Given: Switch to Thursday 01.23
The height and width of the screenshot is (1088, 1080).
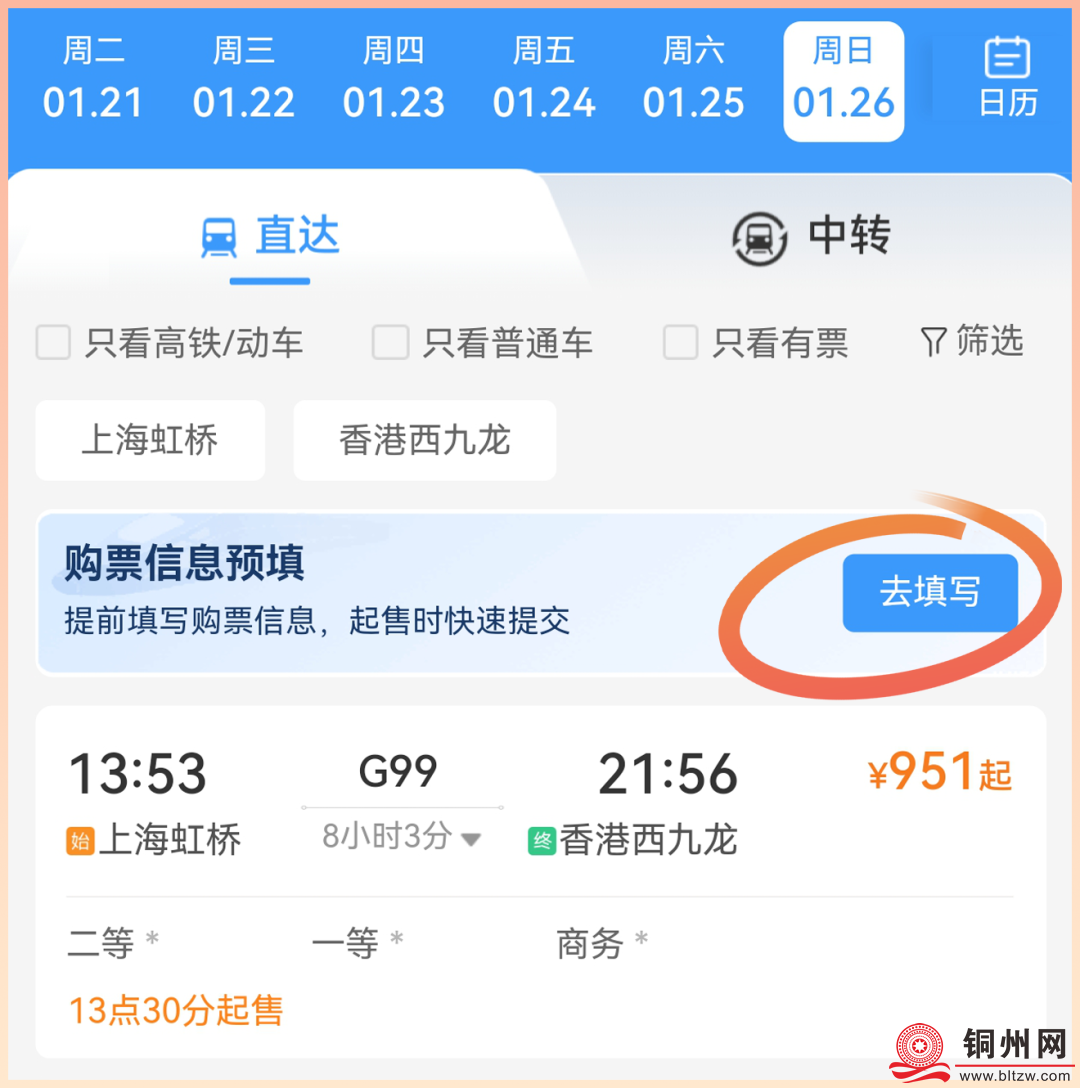Looking at the screenshot, I should pyautogui.click(x=393, y=80).
